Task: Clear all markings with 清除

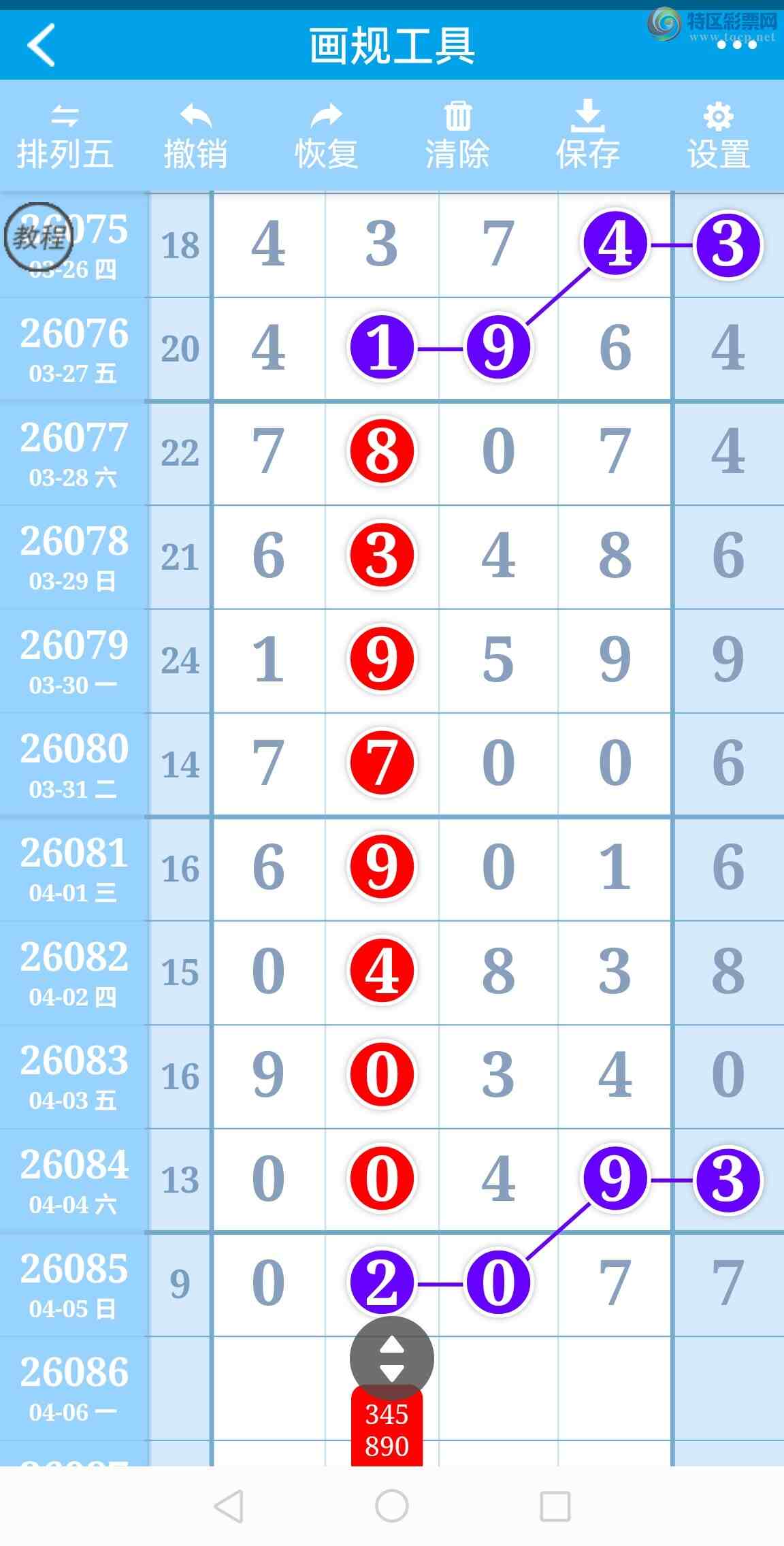Action: tap(457, 137)
